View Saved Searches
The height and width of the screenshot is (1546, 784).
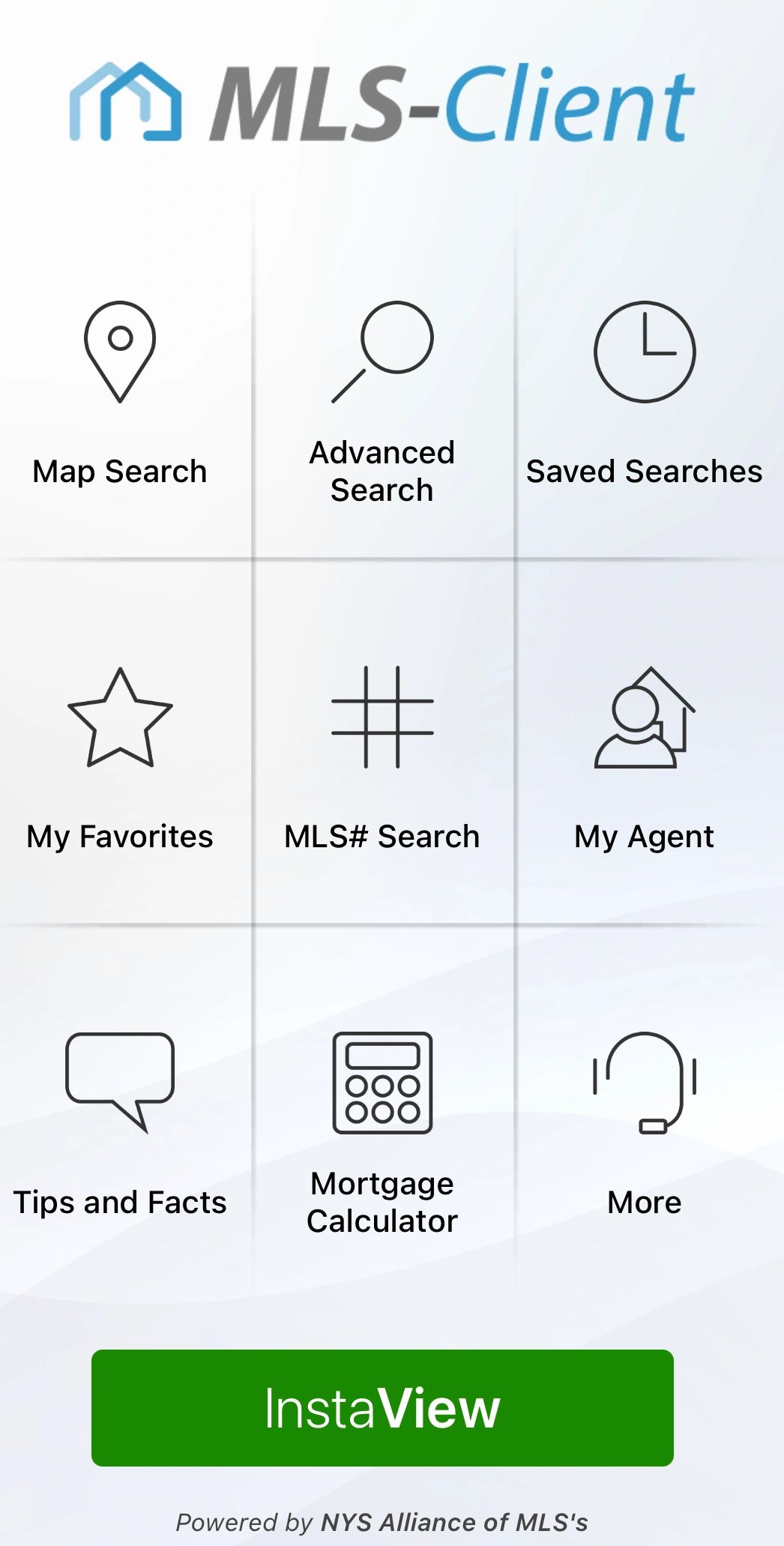645,390
